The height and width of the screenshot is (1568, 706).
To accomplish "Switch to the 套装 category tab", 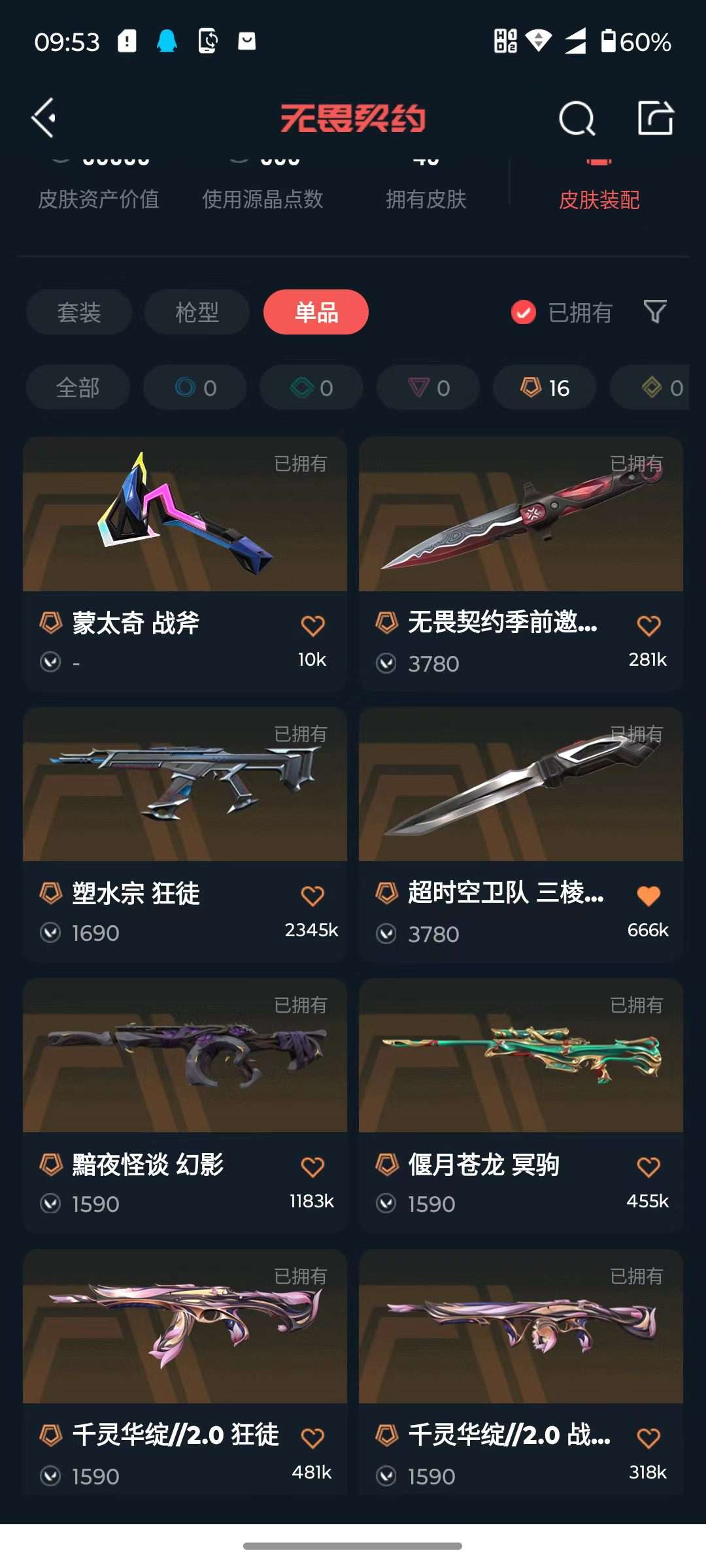I will (78, 312).
